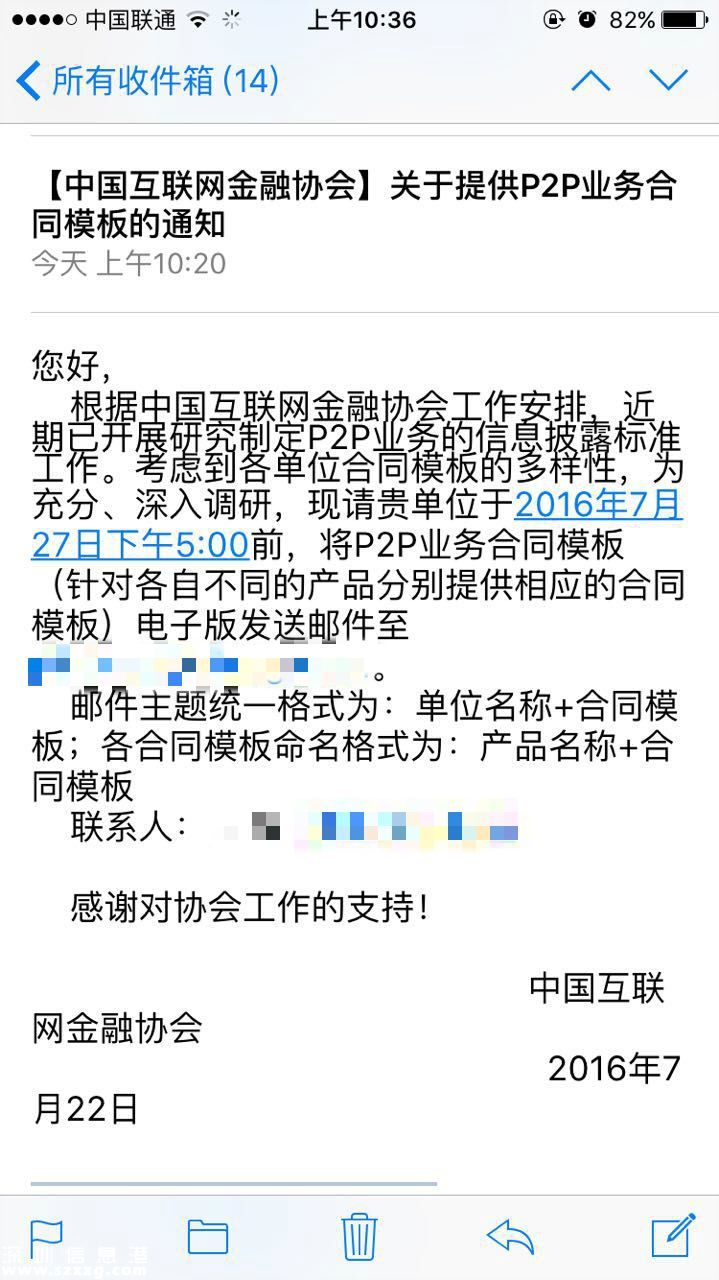
Task: Go back to 所有收件箱
Action: (146, 80)
